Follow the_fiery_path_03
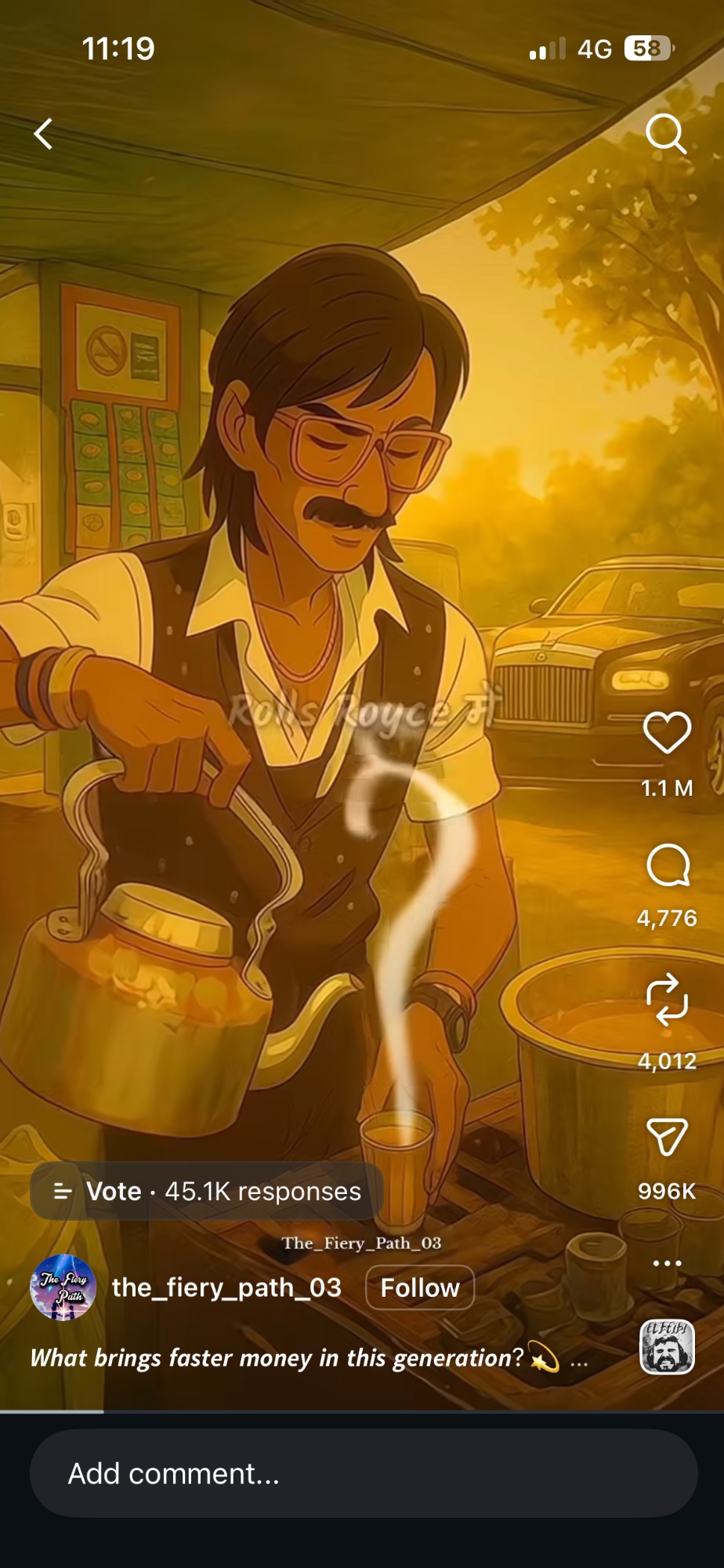 point(420,1287)
